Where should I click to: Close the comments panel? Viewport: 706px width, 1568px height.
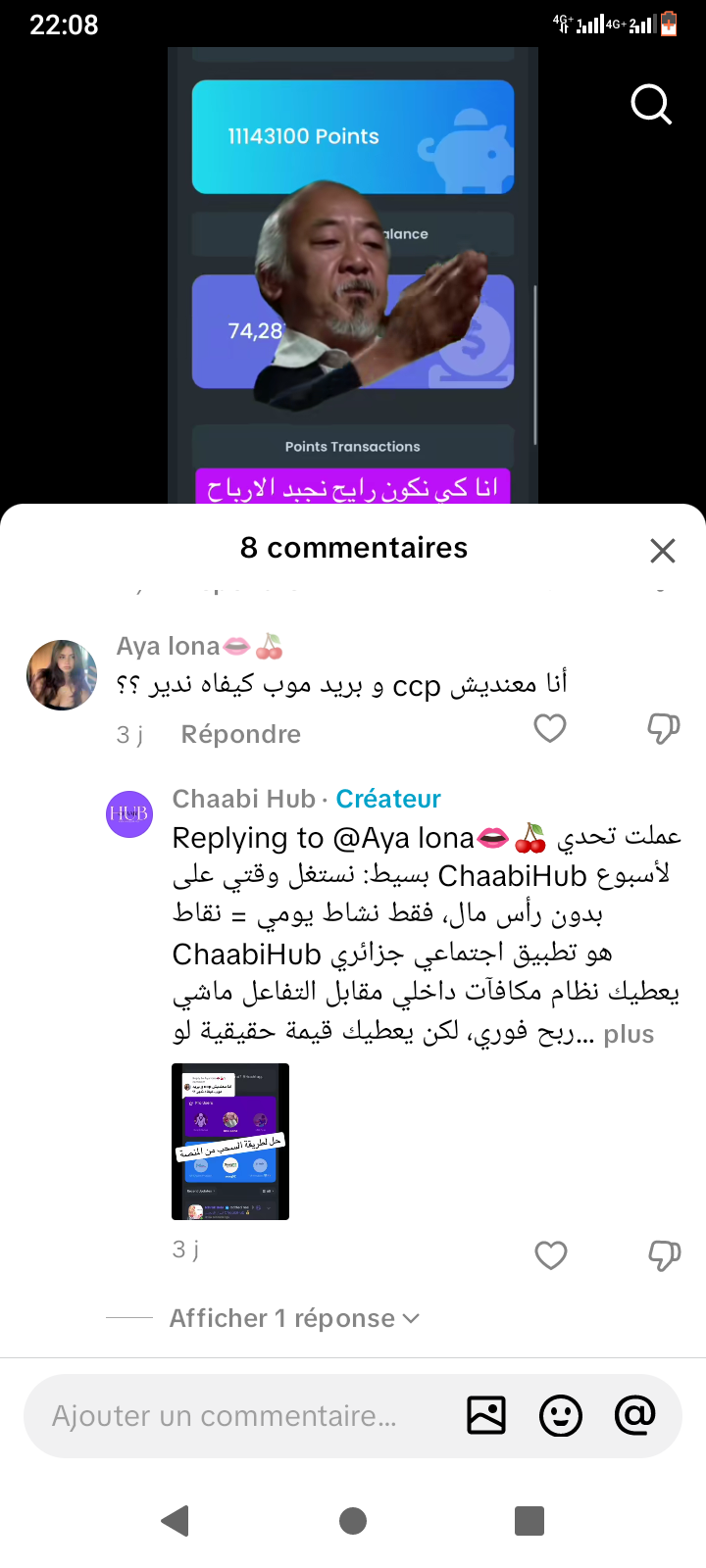(663, 551)
